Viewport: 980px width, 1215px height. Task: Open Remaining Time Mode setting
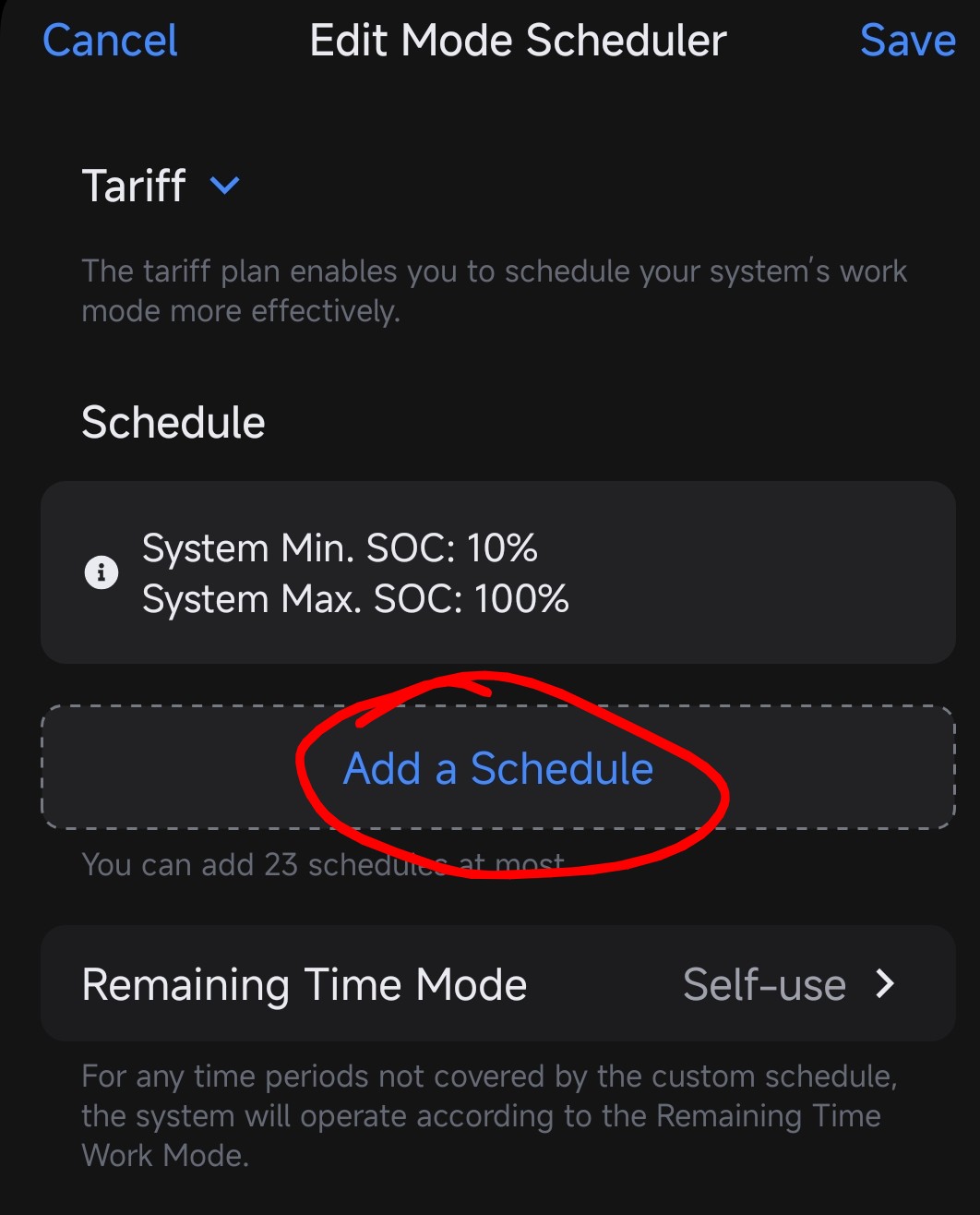click(x=498, y=984)
